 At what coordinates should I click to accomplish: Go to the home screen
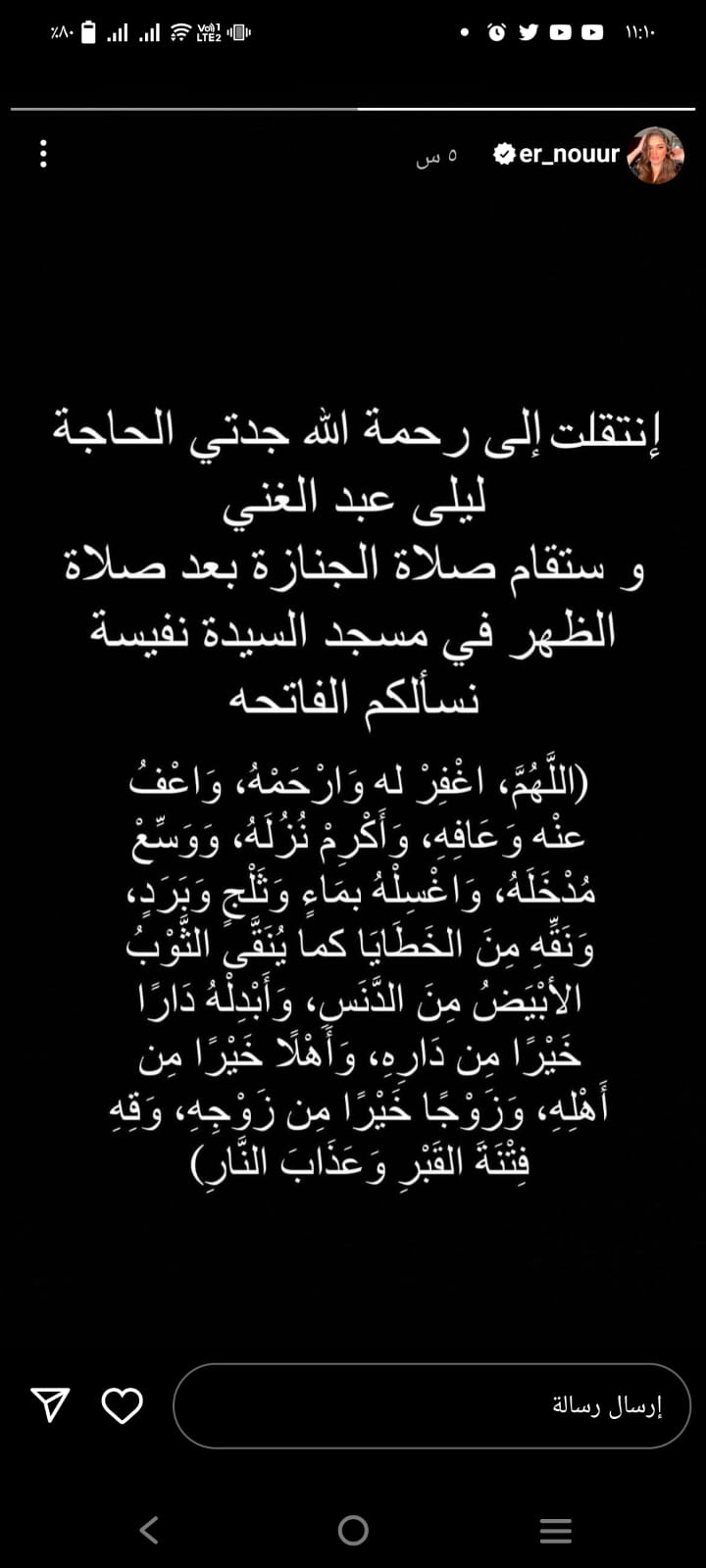click(x=353, y=1530)
